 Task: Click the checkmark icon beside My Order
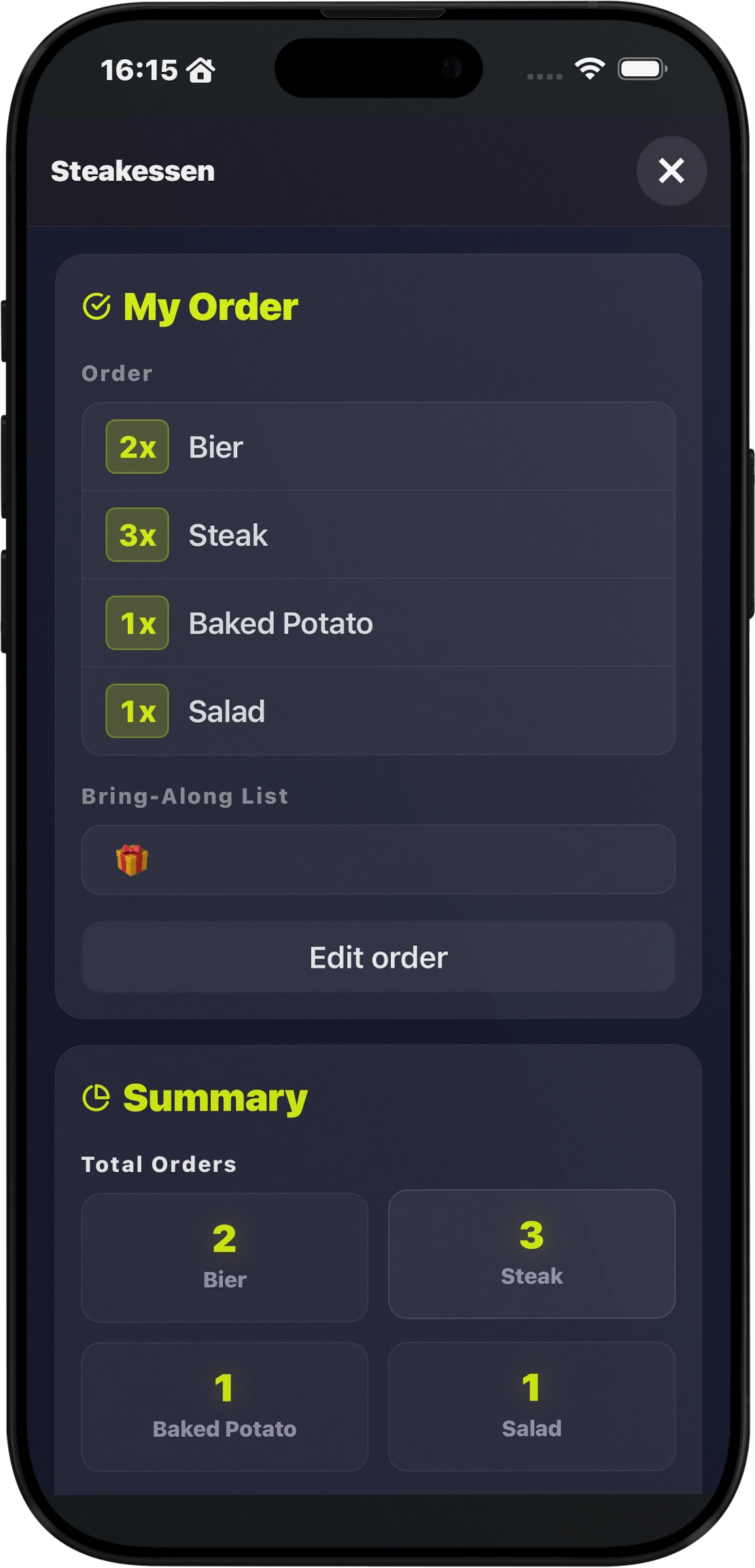pos(97,306)
